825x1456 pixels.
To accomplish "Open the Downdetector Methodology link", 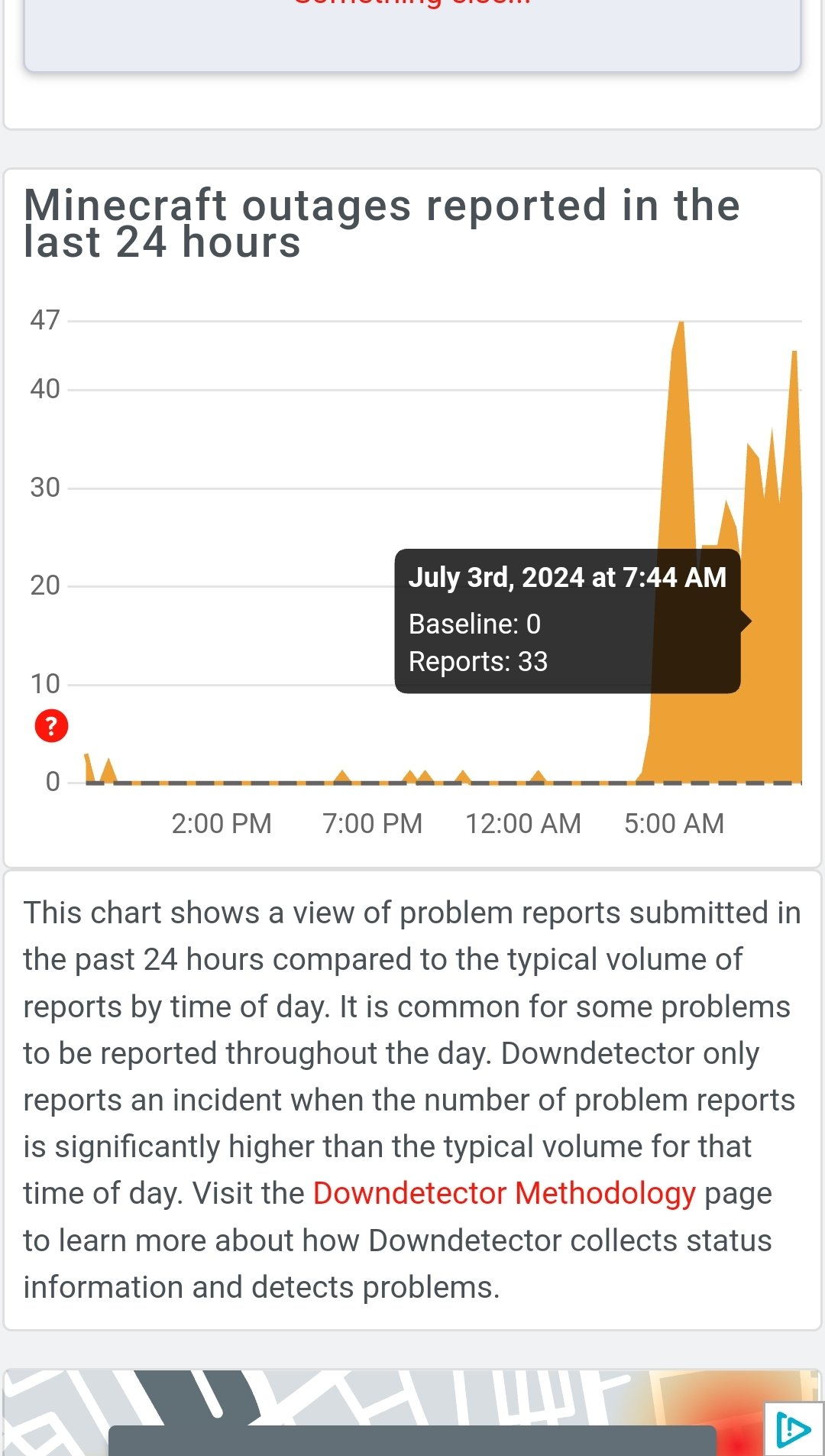I will tap(504, 1193).
